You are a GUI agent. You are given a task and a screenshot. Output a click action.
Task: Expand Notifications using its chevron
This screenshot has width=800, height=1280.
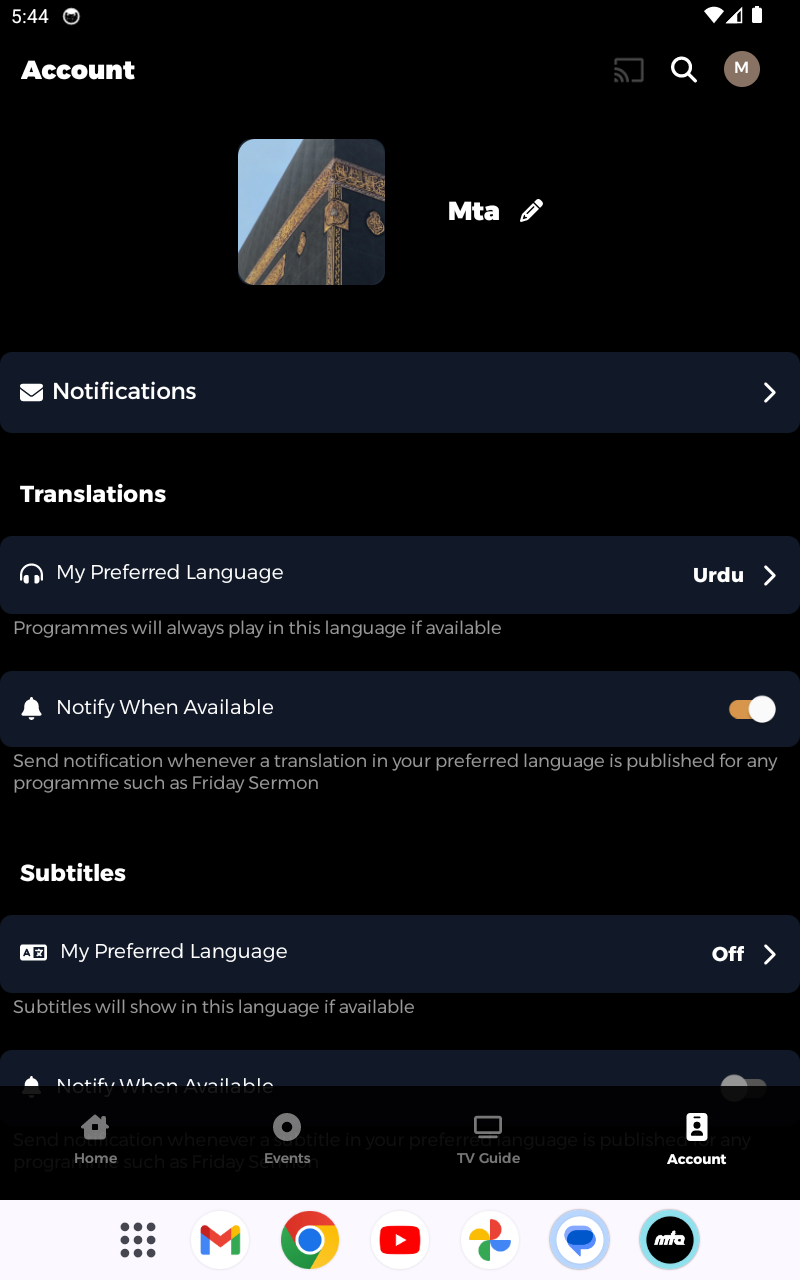pyautogui.click(x=769, y=392)
